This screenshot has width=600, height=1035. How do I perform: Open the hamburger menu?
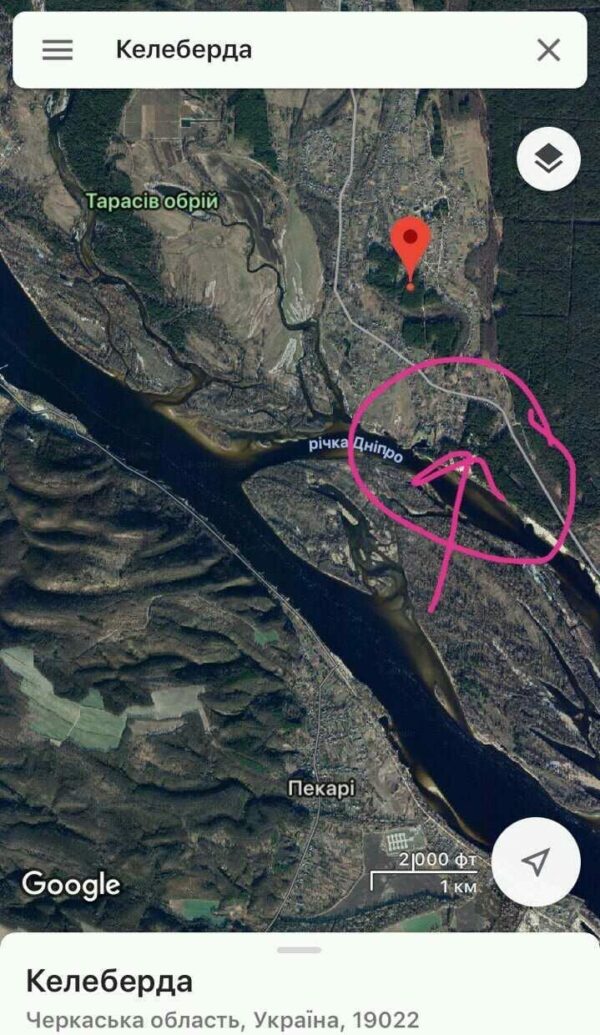(57, 50)
